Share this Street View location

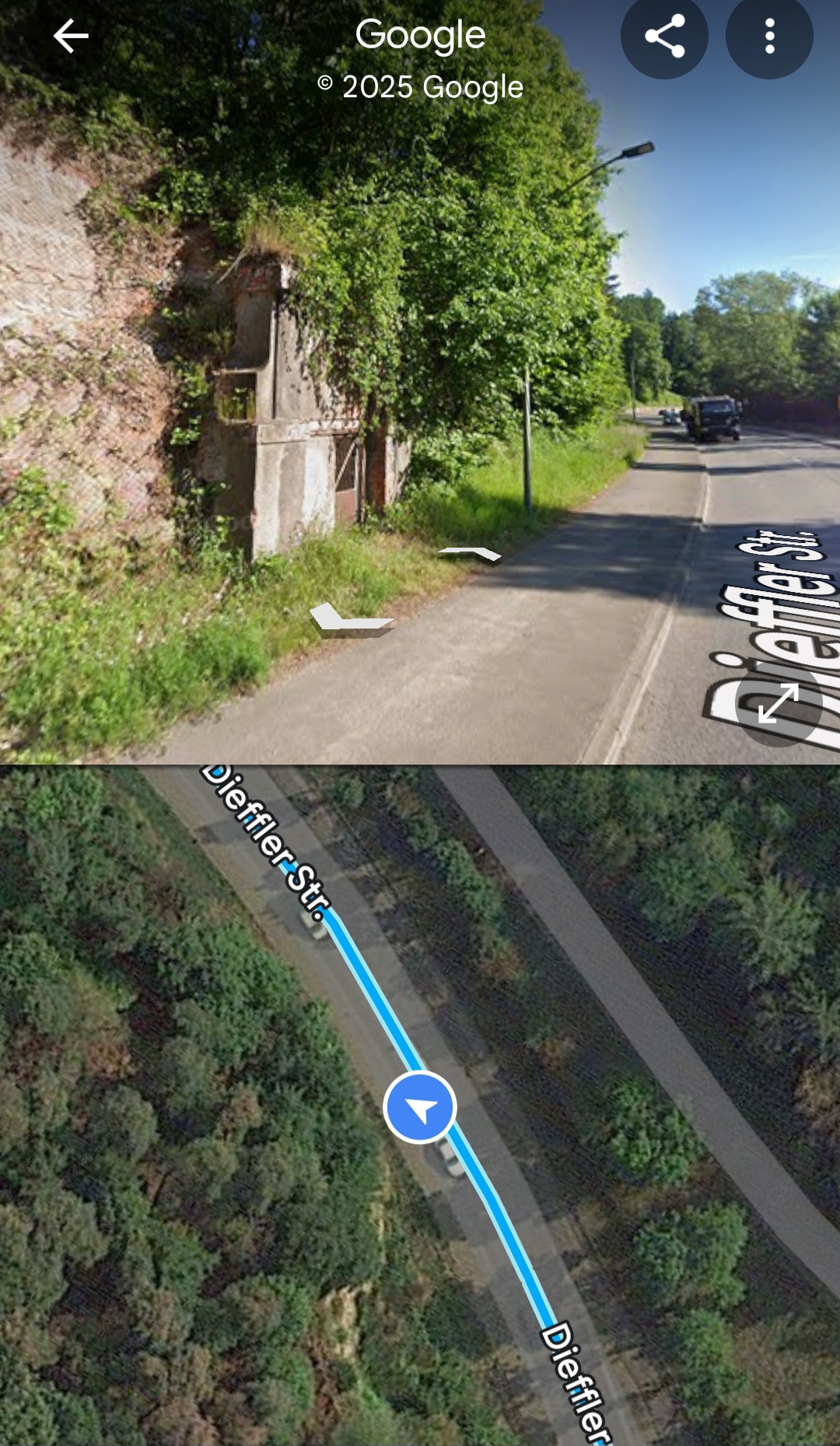(x=664, y=36)
